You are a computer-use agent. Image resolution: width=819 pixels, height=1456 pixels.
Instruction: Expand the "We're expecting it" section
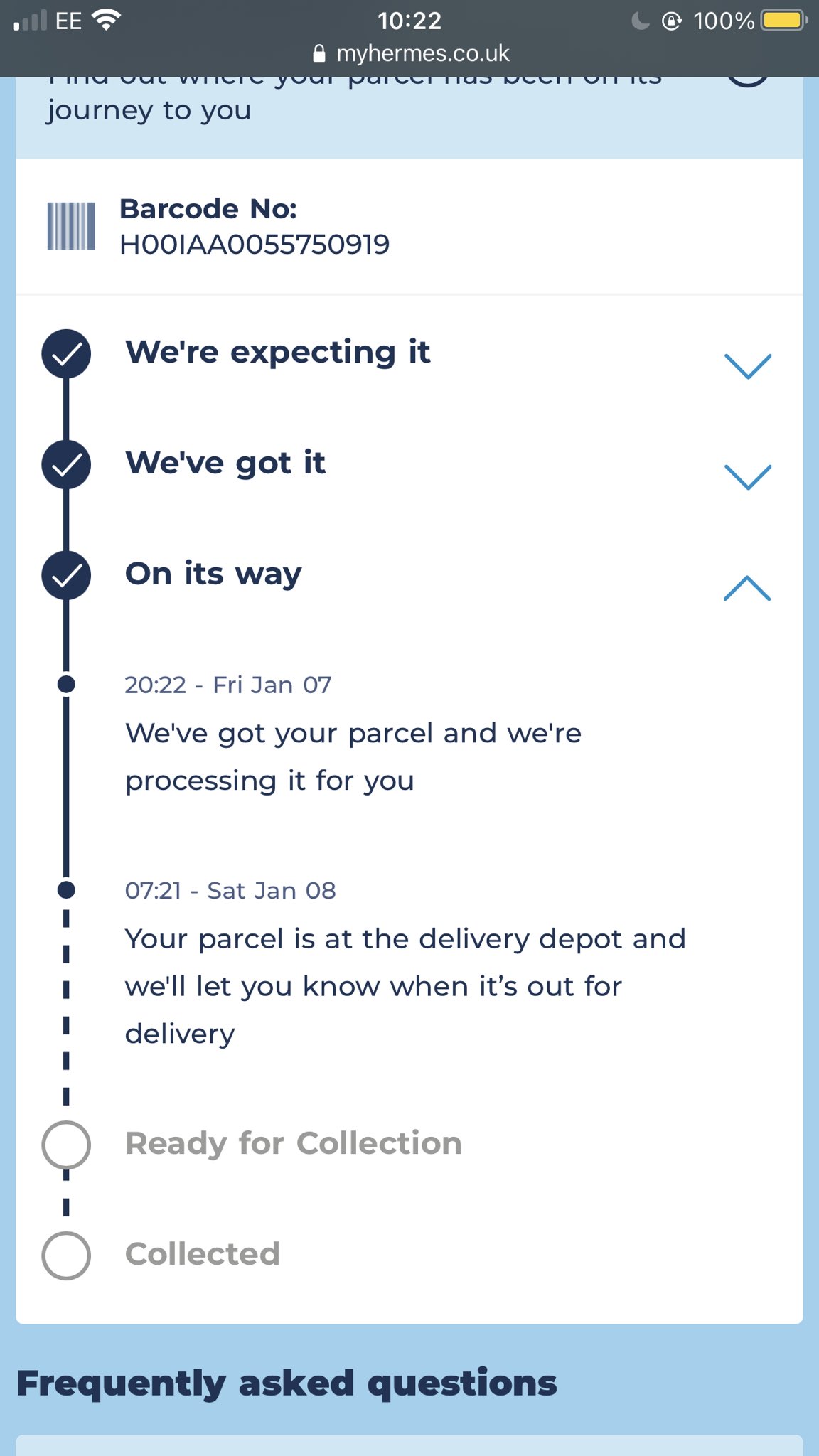pos(747,365)
